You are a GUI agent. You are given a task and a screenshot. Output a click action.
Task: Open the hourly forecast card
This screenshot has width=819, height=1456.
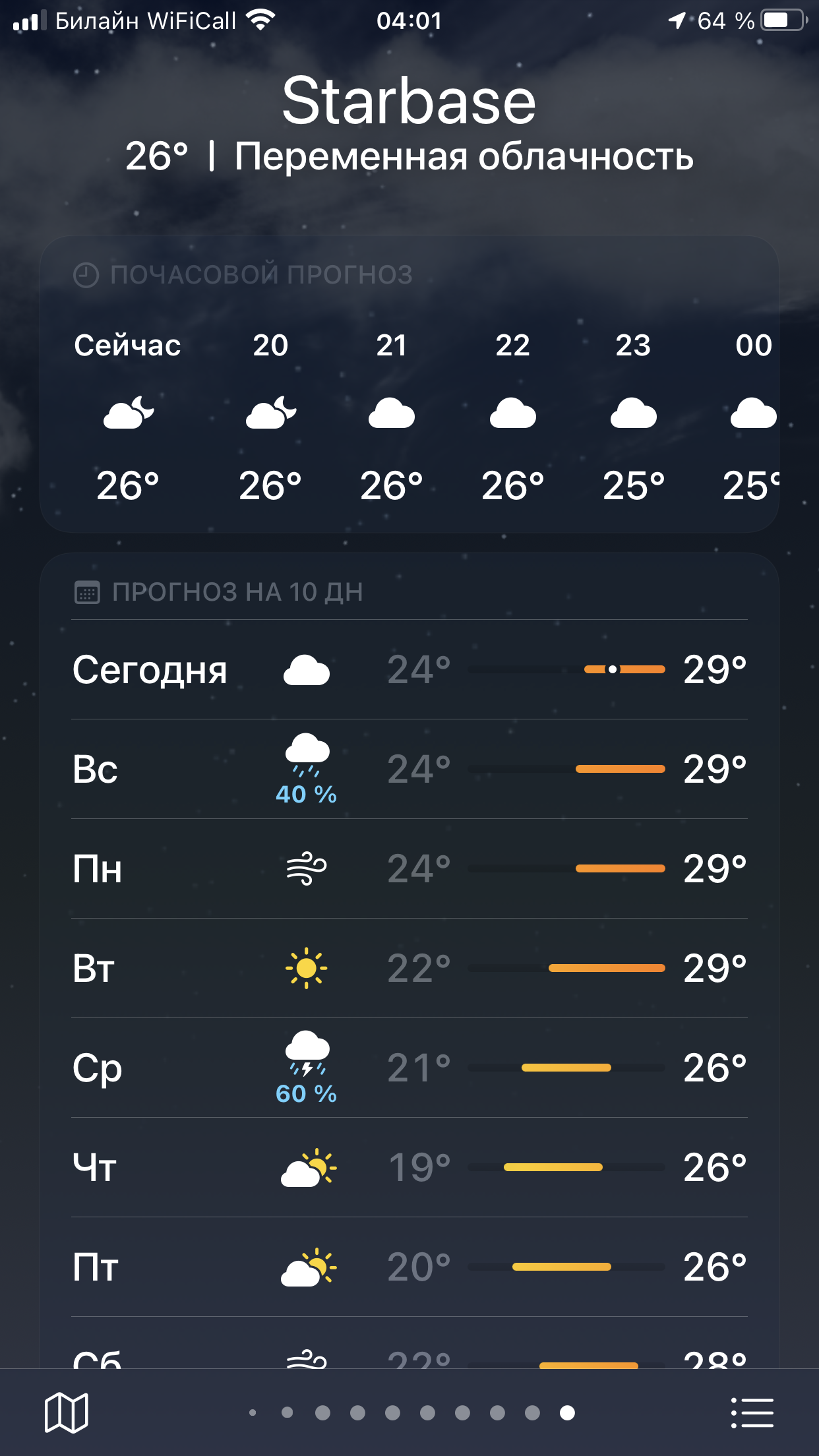tap(409, 415)
